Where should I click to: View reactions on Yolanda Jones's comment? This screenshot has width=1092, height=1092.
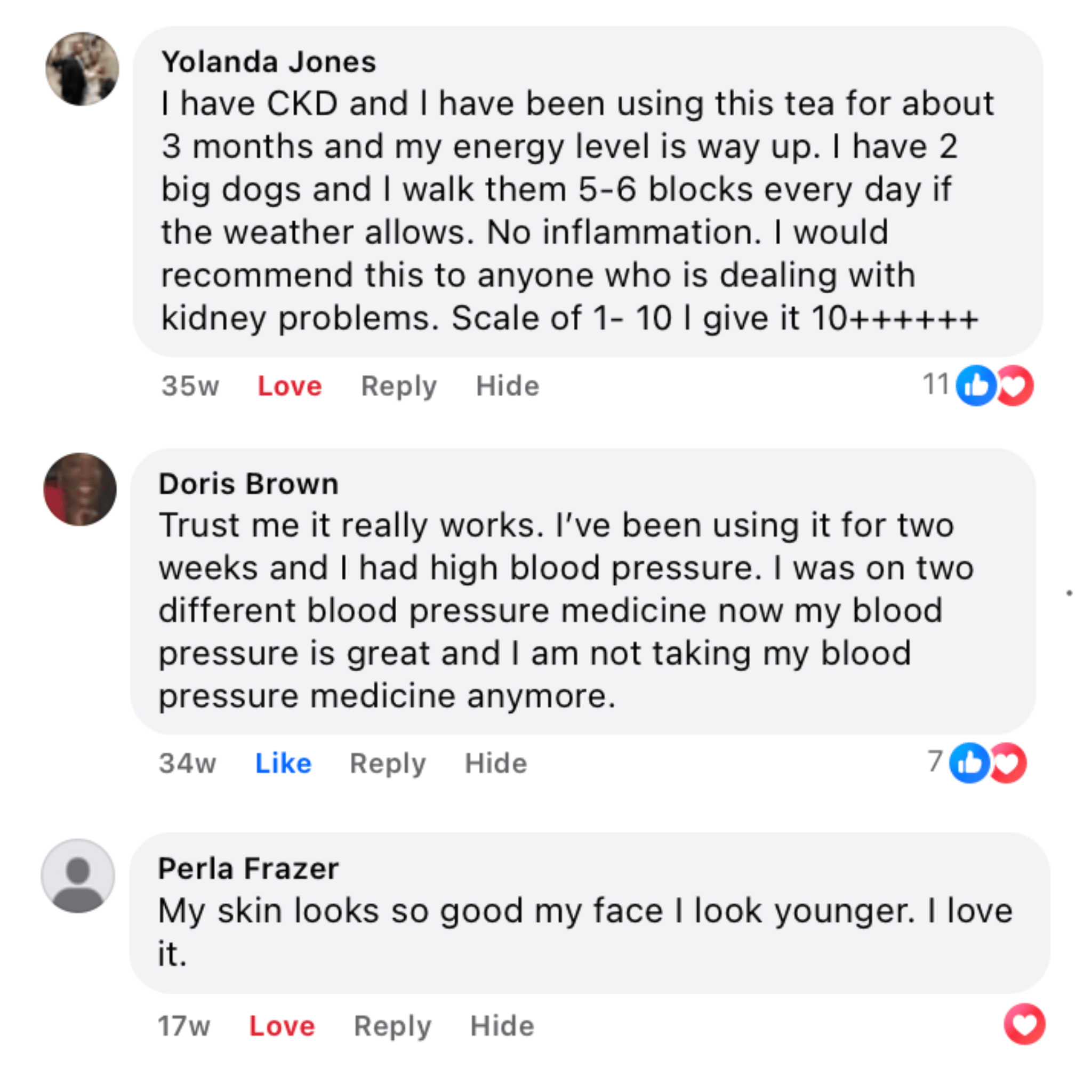(993, 386)
